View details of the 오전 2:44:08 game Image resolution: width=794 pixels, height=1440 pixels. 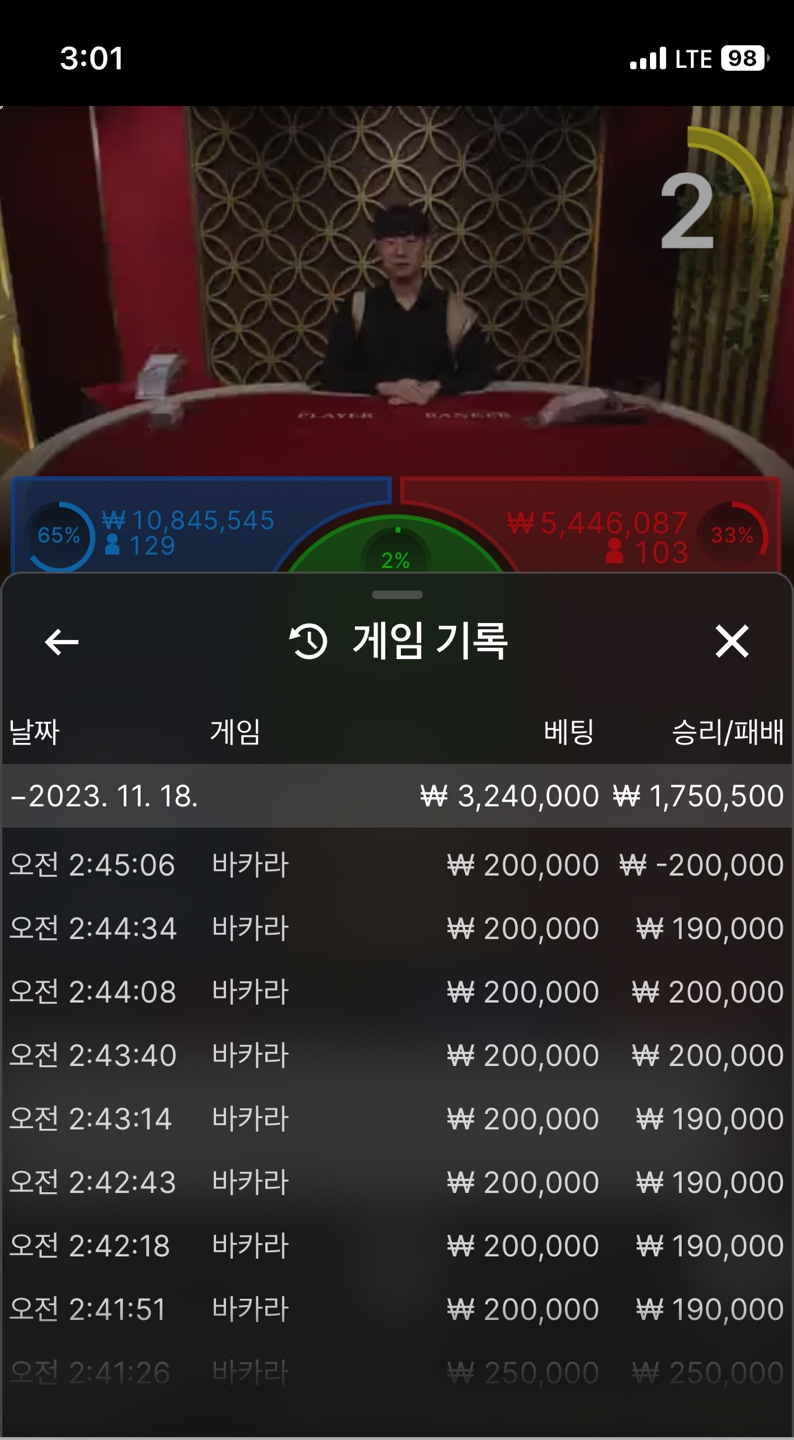(397, 992)
